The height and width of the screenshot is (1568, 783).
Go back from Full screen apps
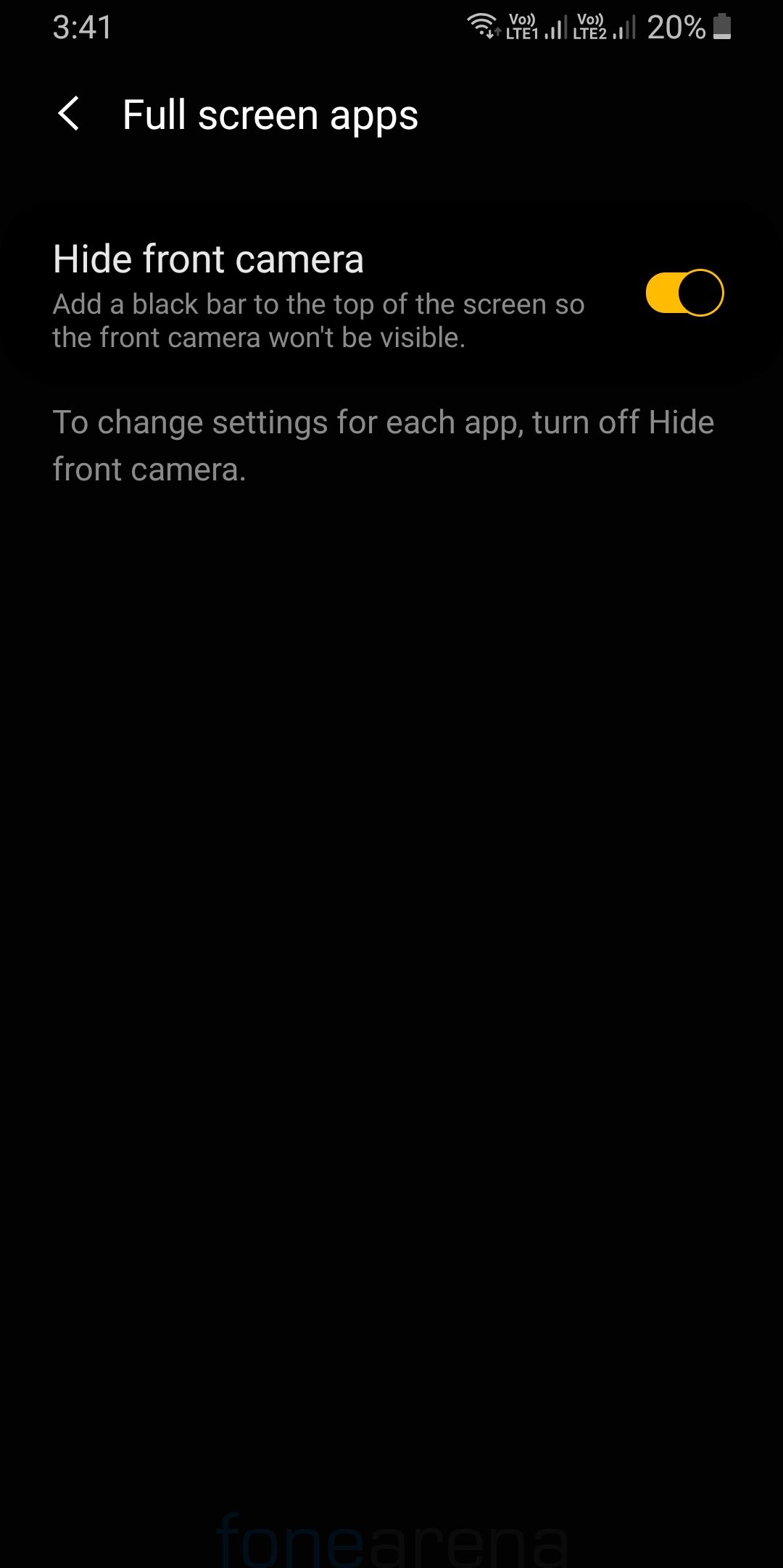(x=69, y=114)
